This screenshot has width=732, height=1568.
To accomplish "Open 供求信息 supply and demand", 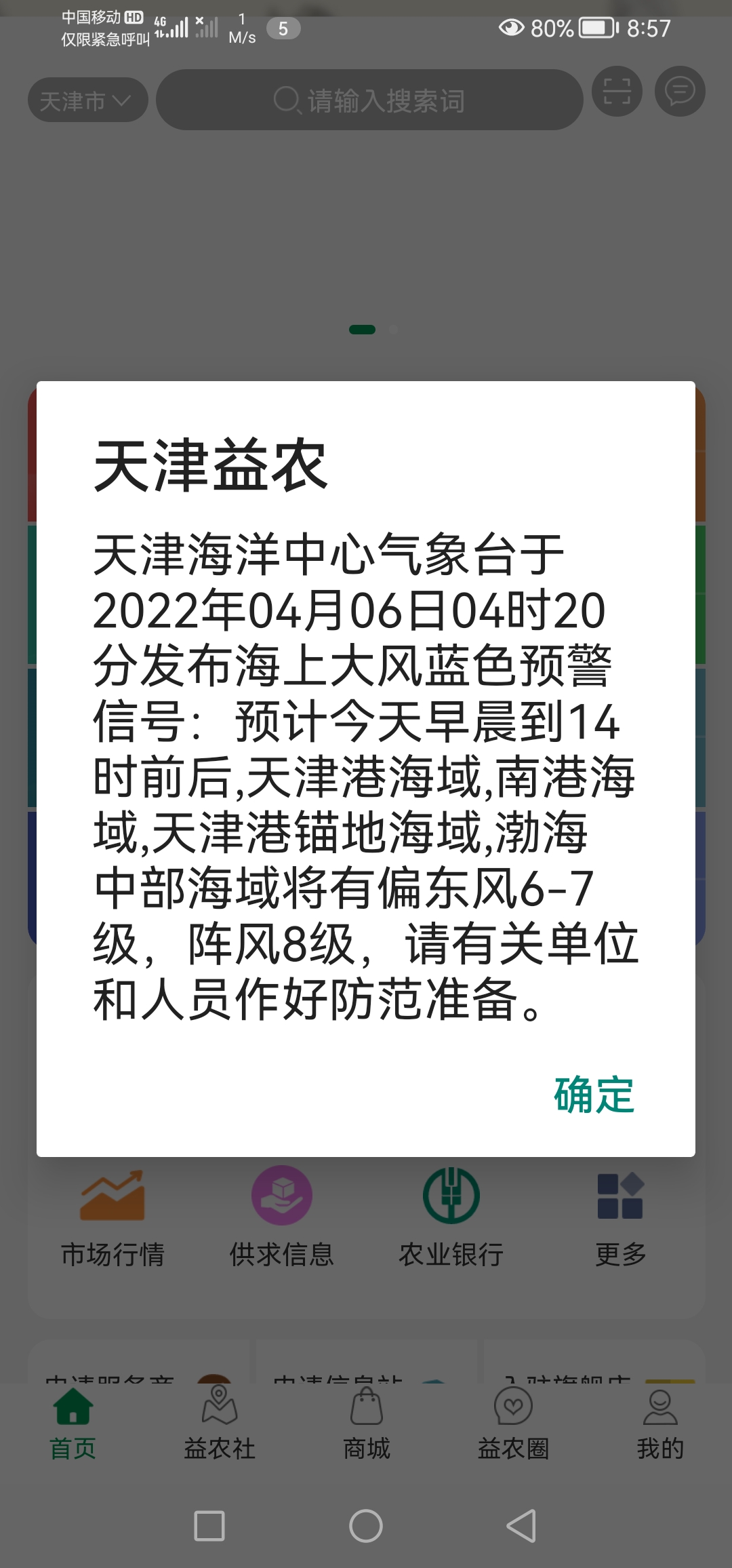I will pos(281,1218).
